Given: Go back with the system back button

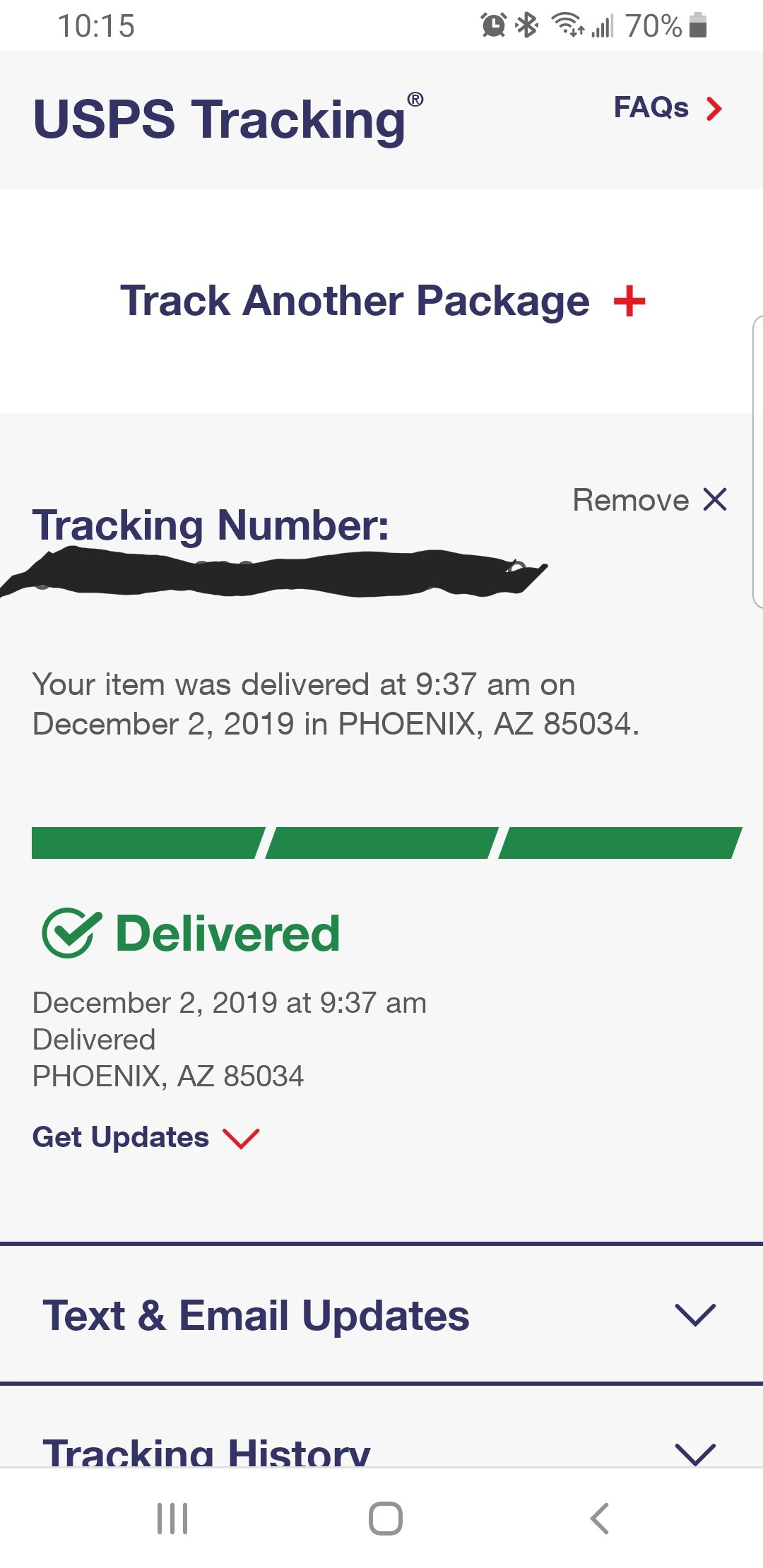Looking at the screenshot, I should tap(599, 1518).
